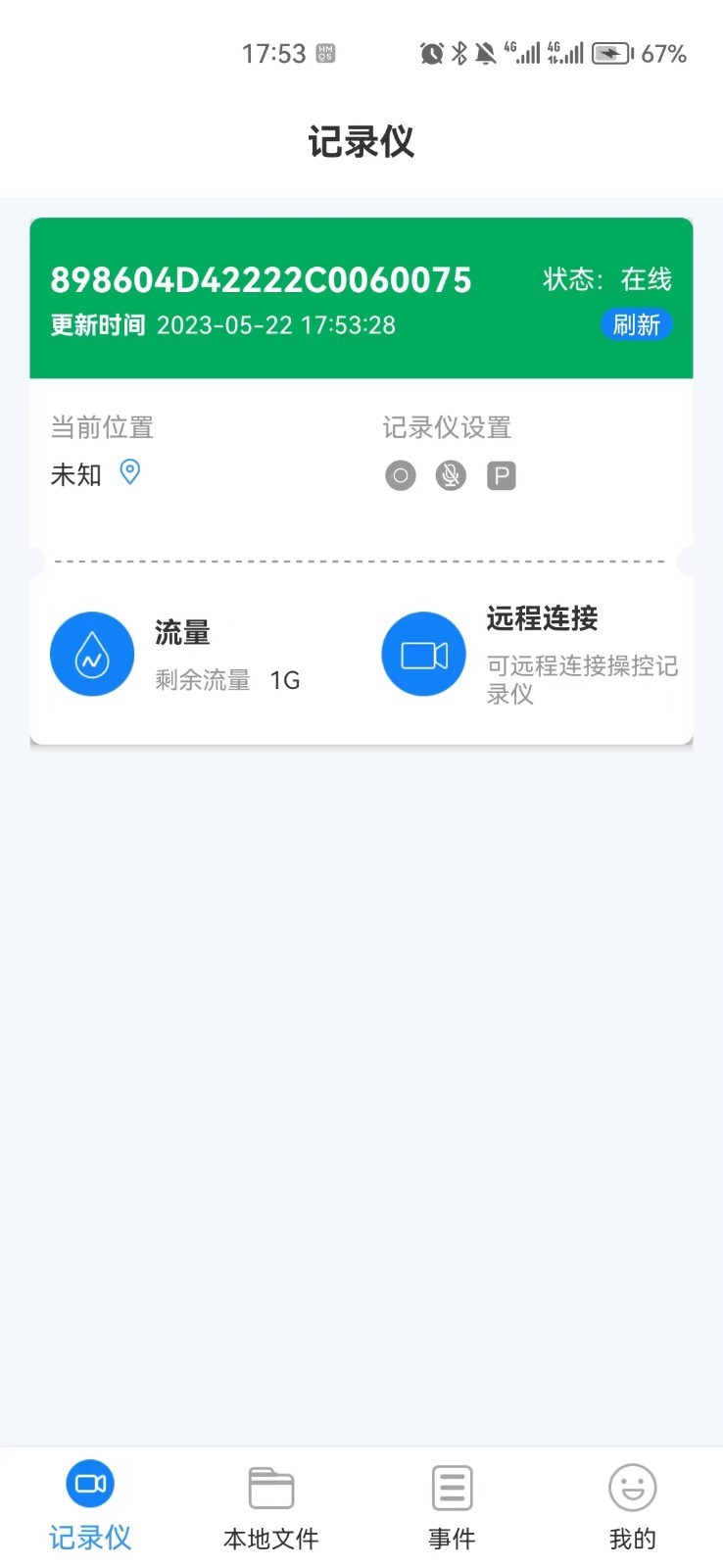Switch to the 事件 tab
Viewport: 723px width, 1568px height.
pos(452,1507)
